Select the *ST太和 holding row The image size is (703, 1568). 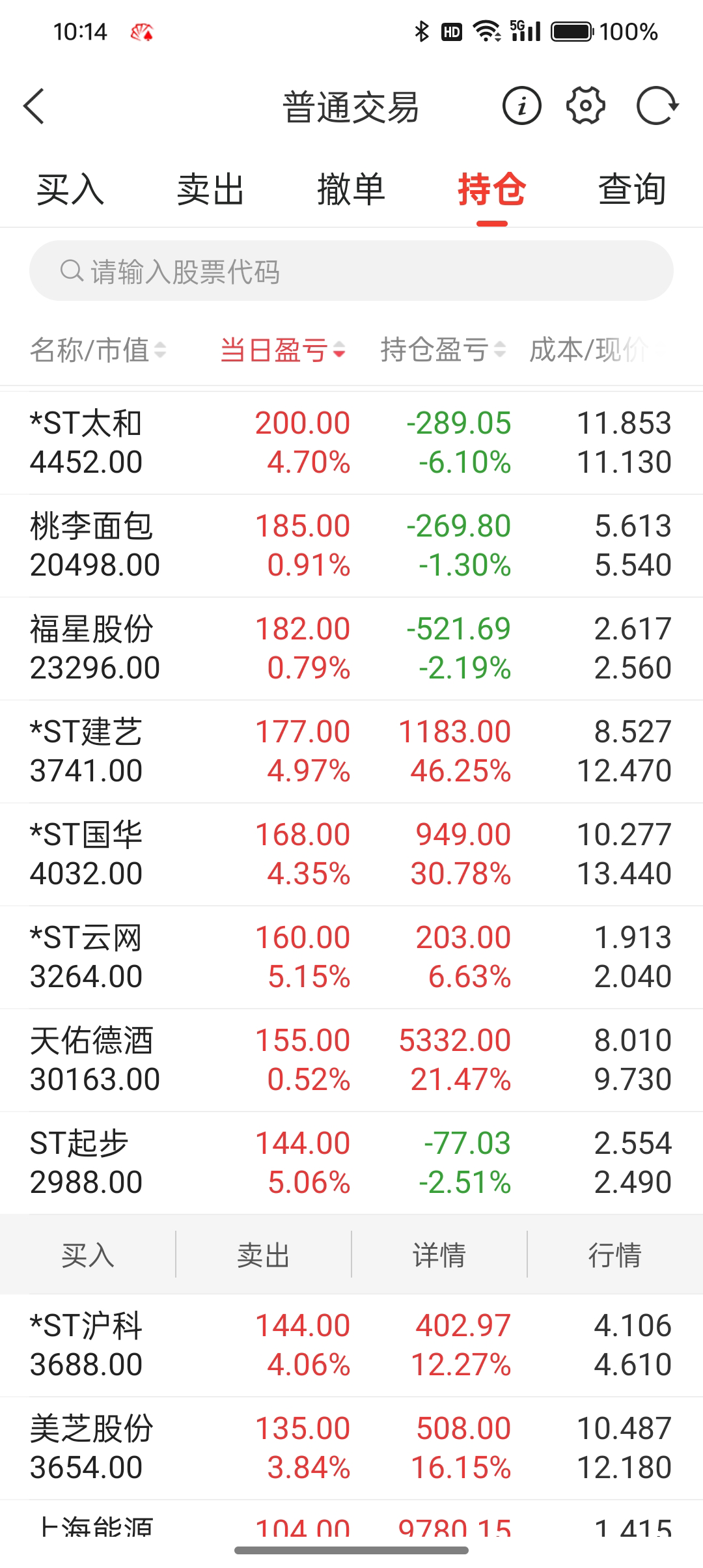tap(351, 443)
